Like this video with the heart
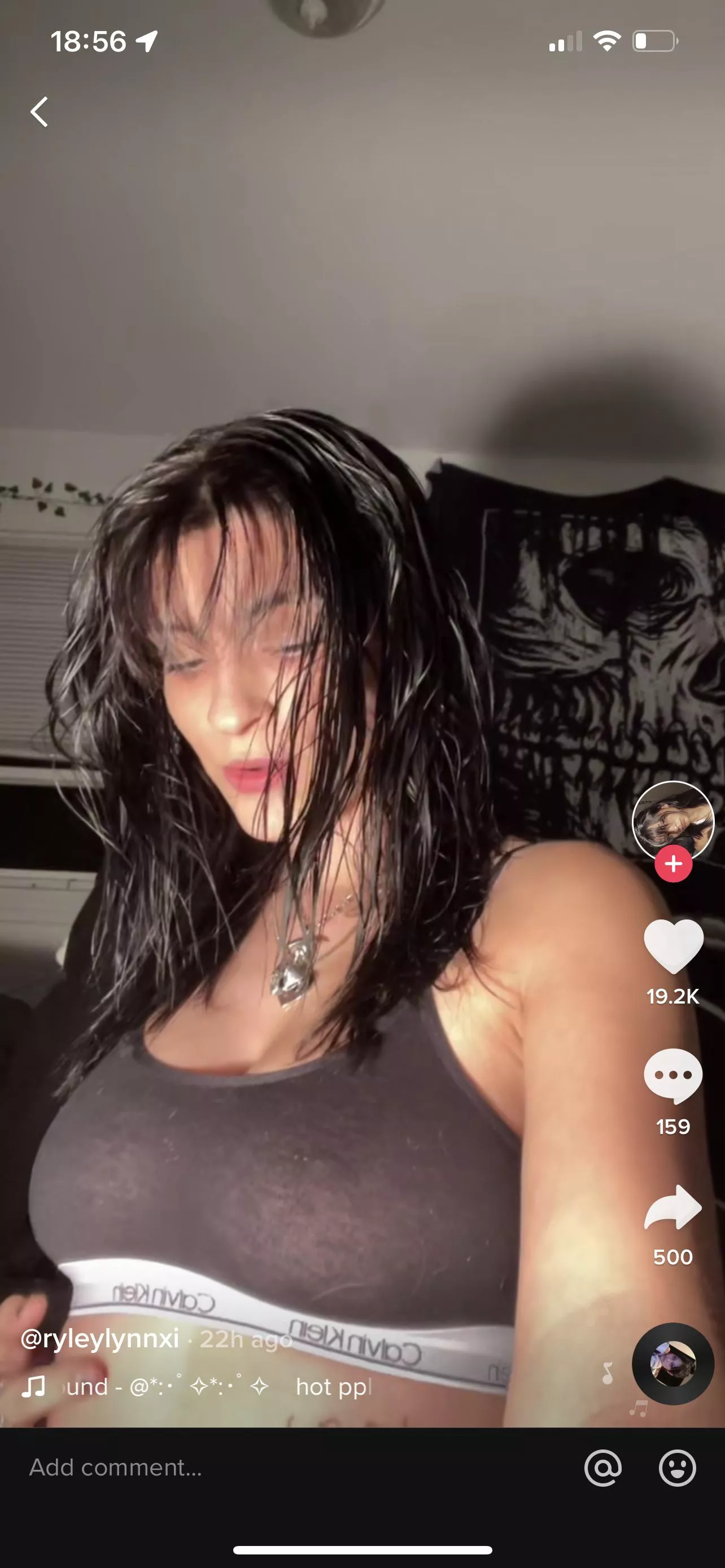 pyautogui.click(x=672, y=945)
